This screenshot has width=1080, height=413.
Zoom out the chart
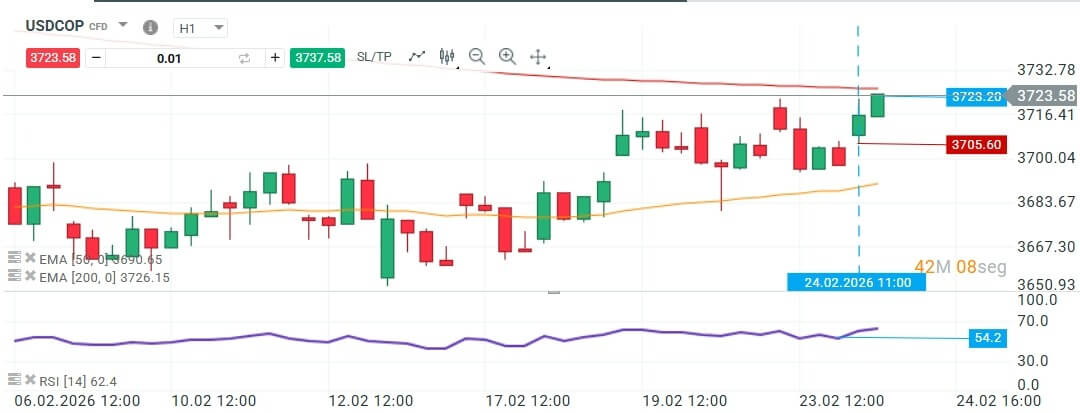coord(477,56)
